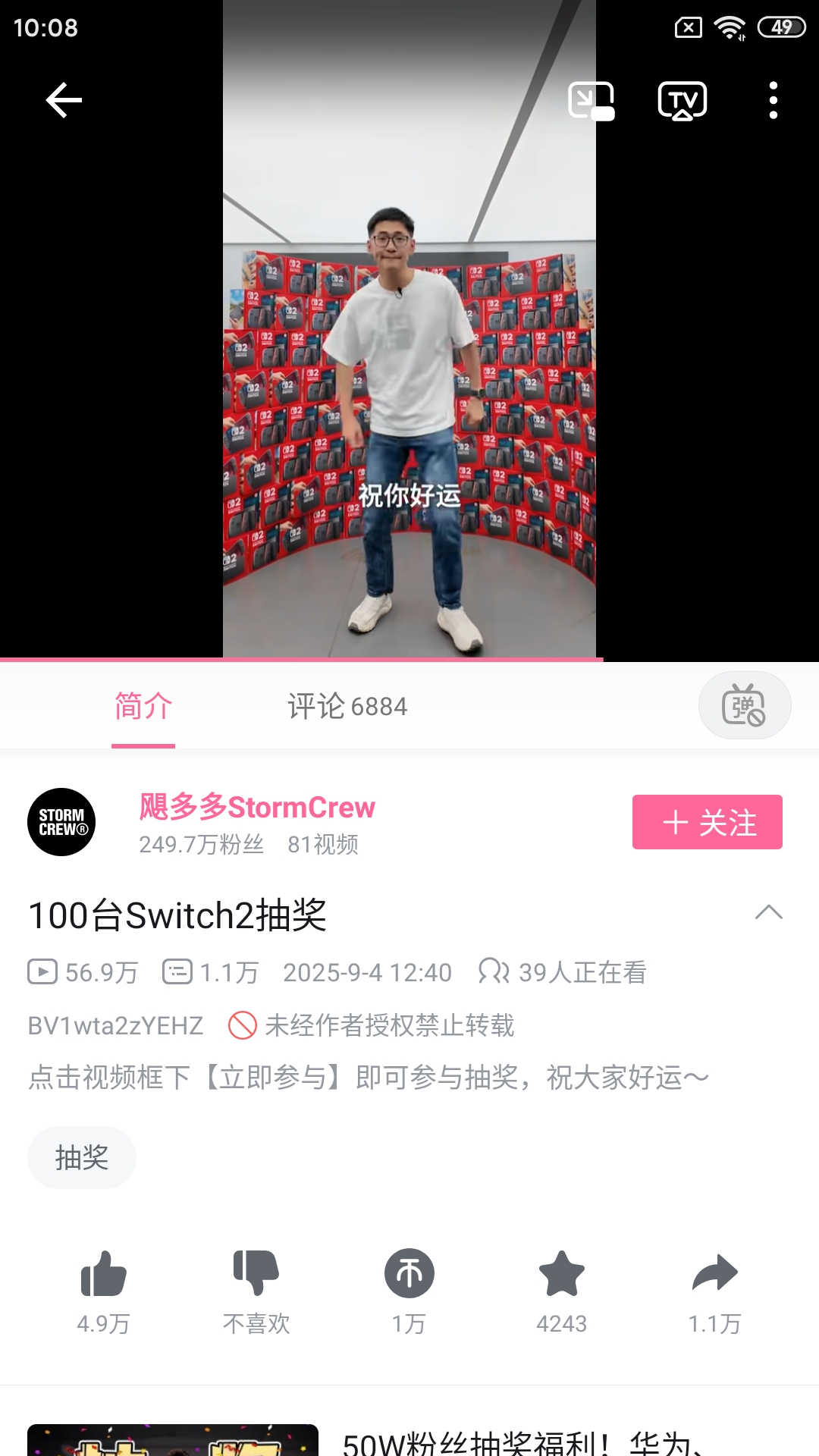Like the video with thumbs up
This screenshot has height=1456, width=819.
(x=103, y=1274)
